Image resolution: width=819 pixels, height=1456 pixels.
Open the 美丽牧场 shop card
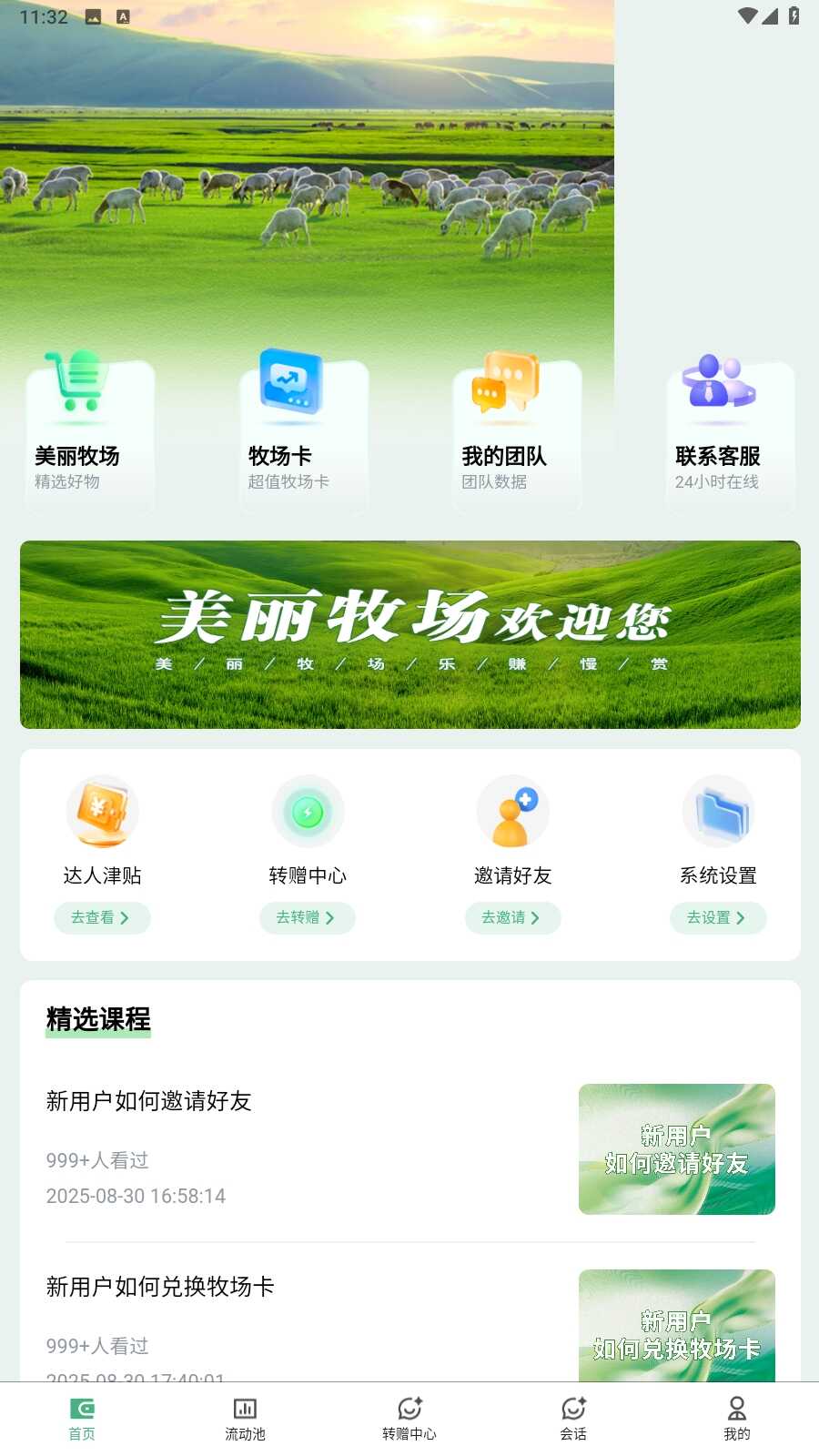89,435
